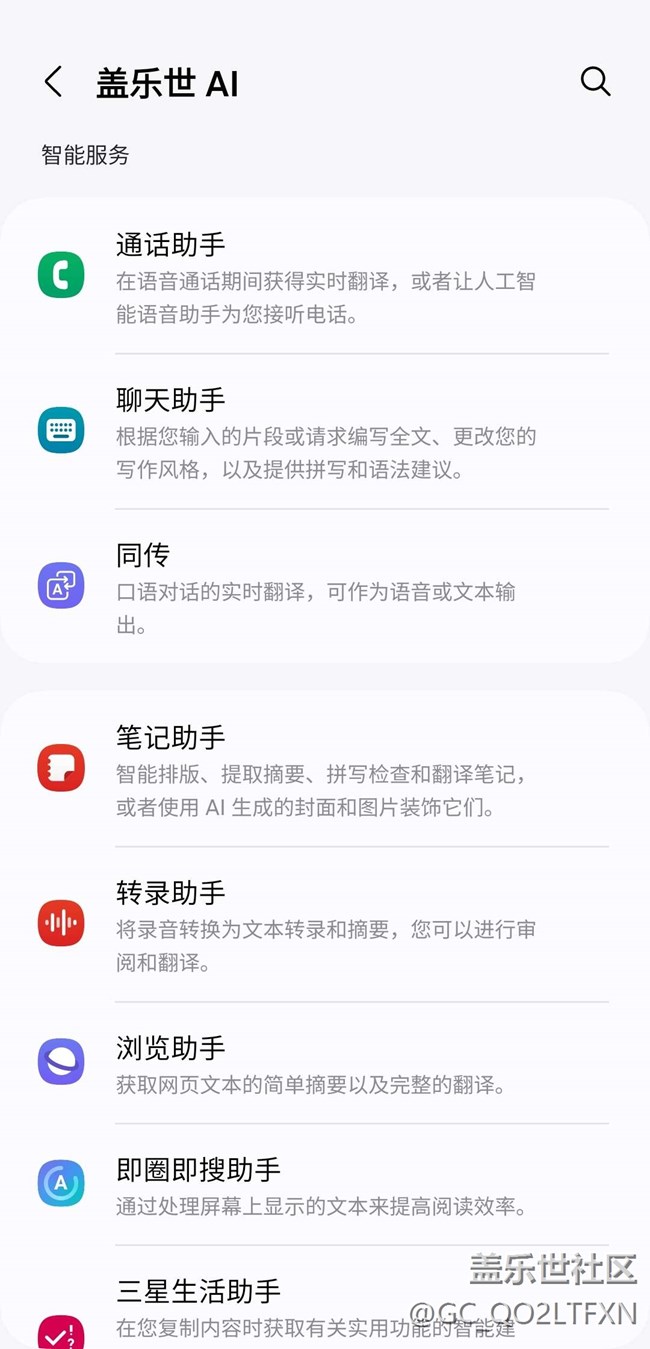Open 即圈即搜助手 settings
This screenshot has width=650, height=1349.
325,1185
